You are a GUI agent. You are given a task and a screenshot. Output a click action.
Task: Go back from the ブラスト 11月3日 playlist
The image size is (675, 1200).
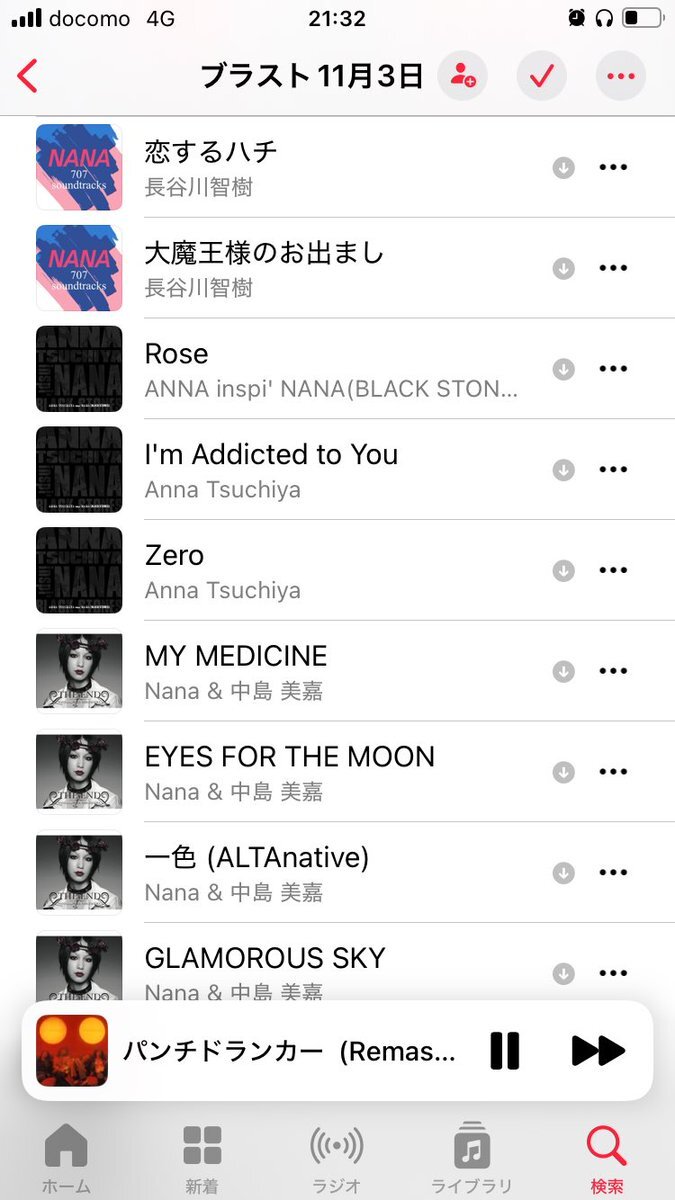(28, 76)
